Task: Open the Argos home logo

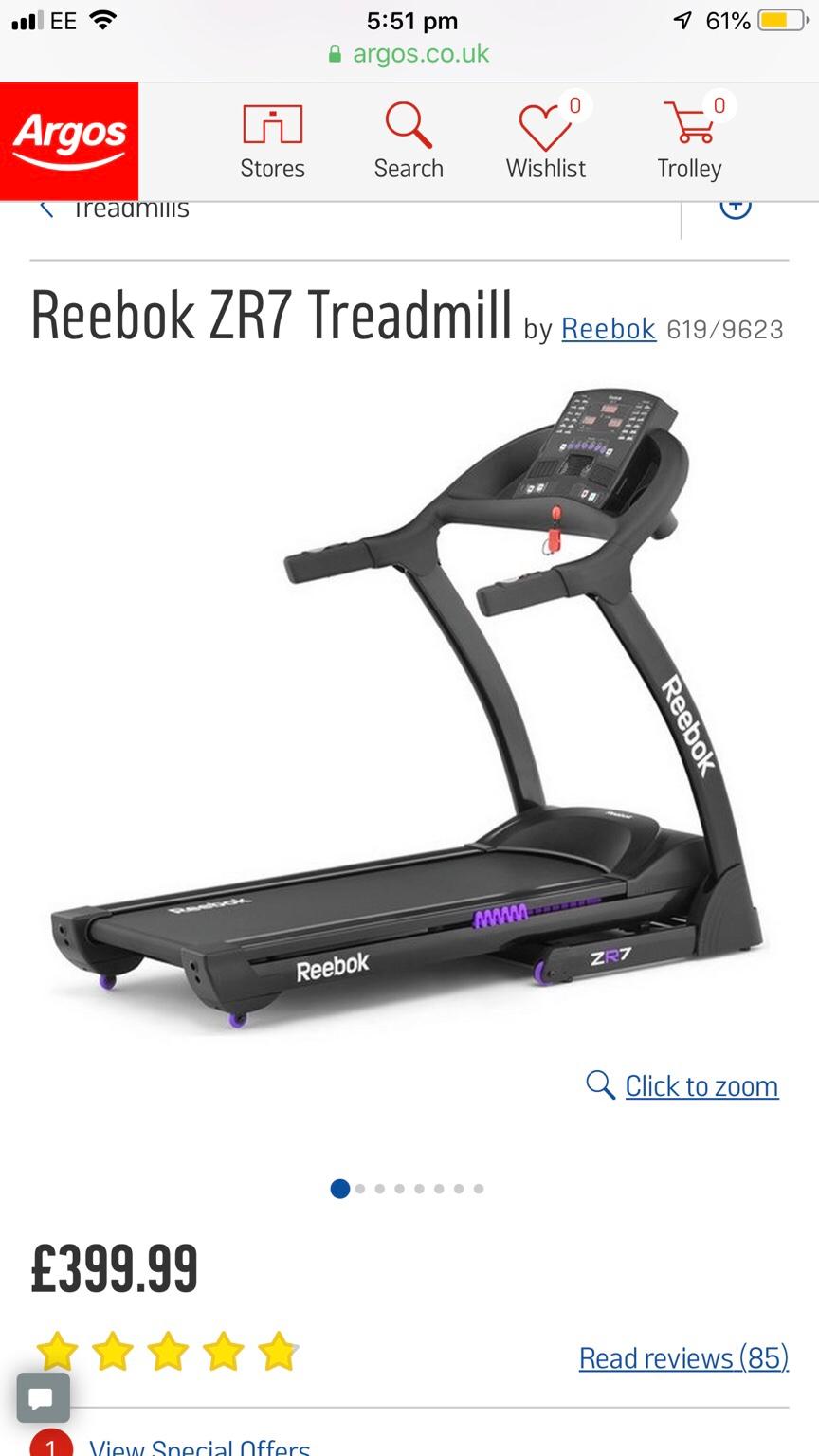Action: click(69, 140)
